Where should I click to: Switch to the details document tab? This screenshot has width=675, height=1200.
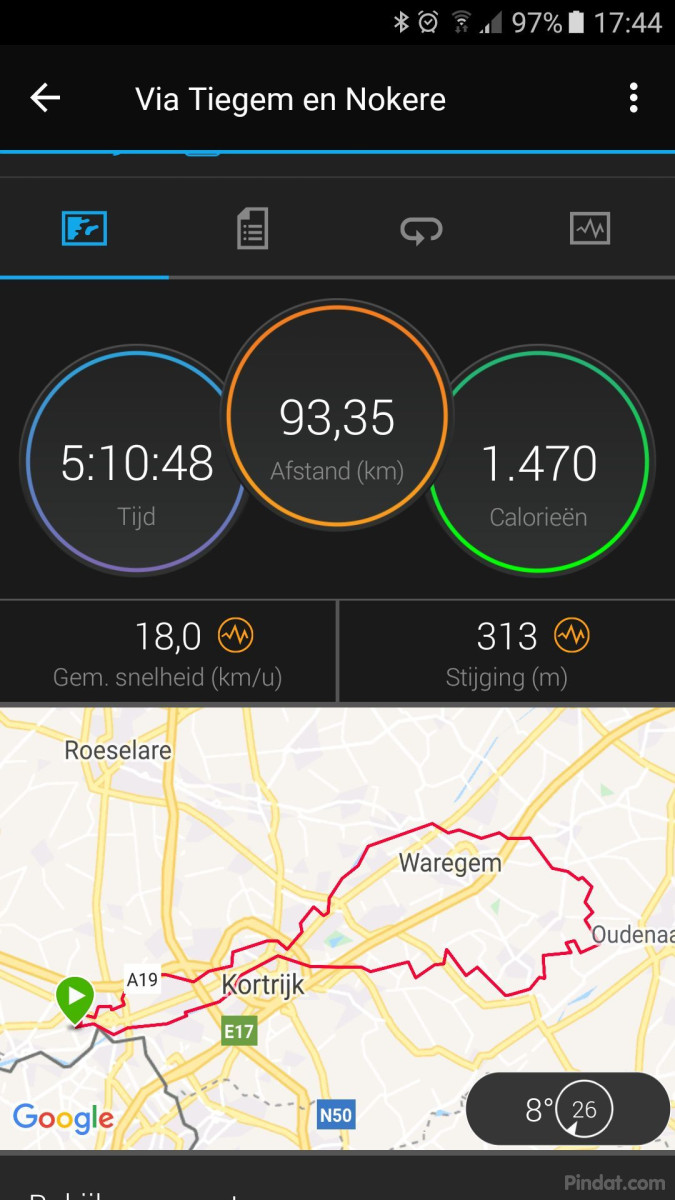(252, 229)
